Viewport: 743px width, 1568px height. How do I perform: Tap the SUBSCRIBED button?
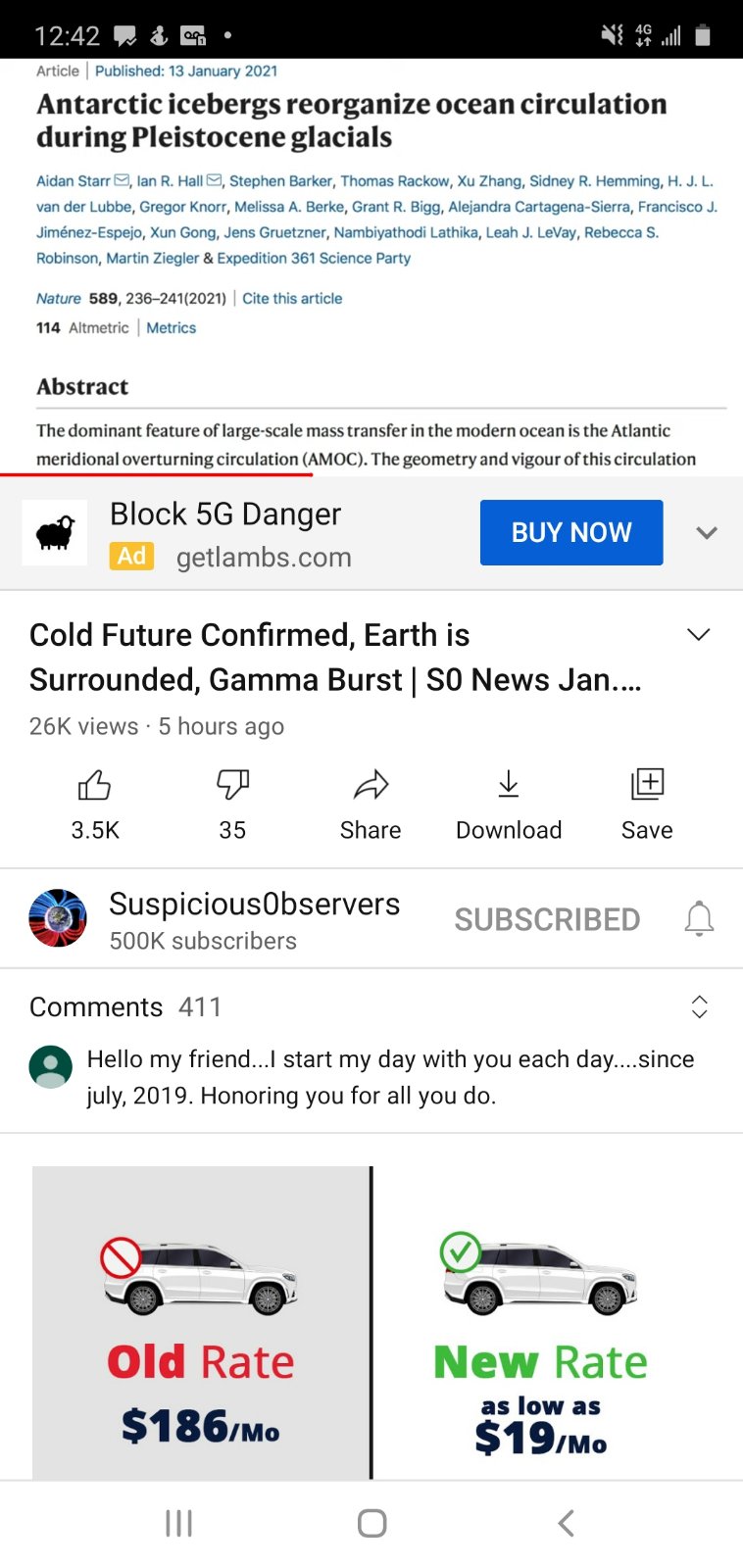[547, 919]
